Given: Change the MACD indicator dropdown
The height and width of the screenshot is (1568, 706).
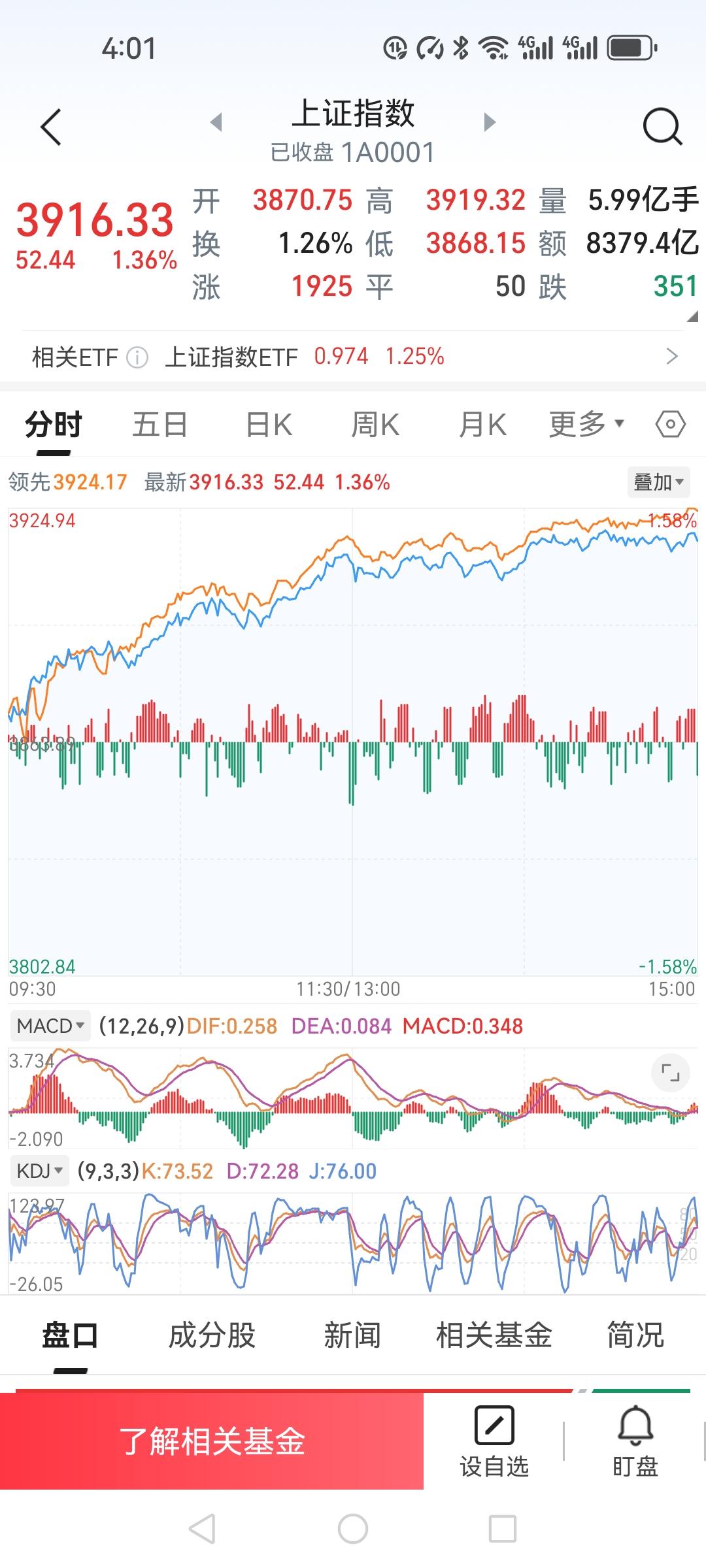Looking at the screenshot, I should coord(50,1026).
